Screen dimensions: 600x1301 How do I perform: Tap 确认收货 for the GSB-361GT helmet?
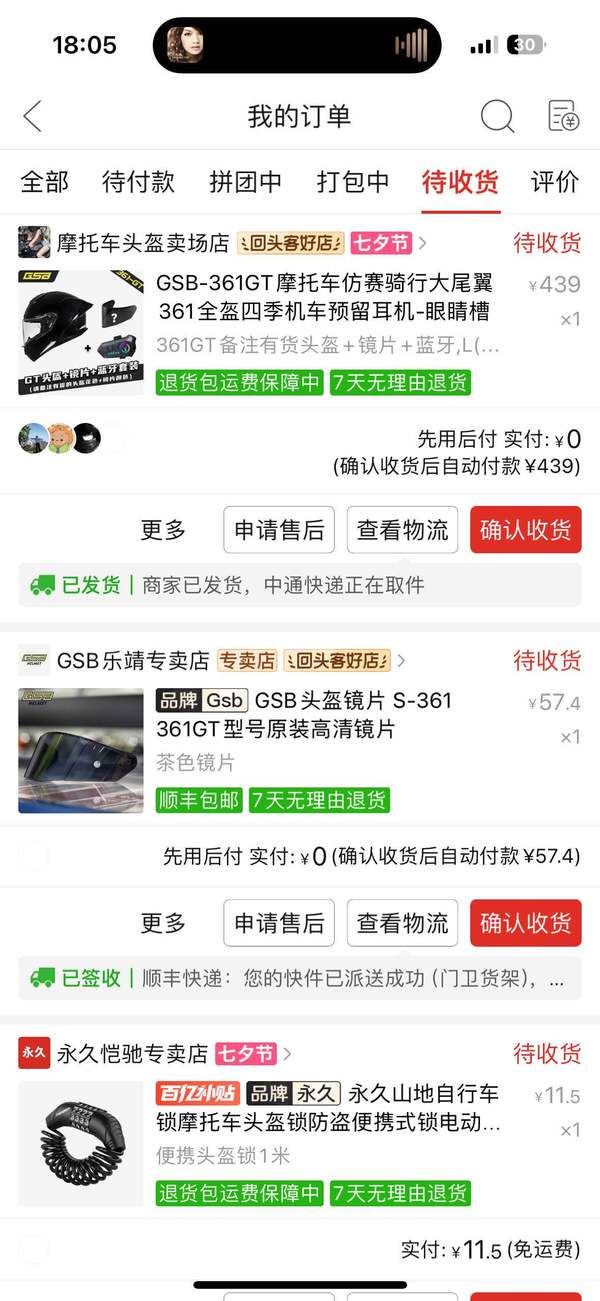[525, 530]
